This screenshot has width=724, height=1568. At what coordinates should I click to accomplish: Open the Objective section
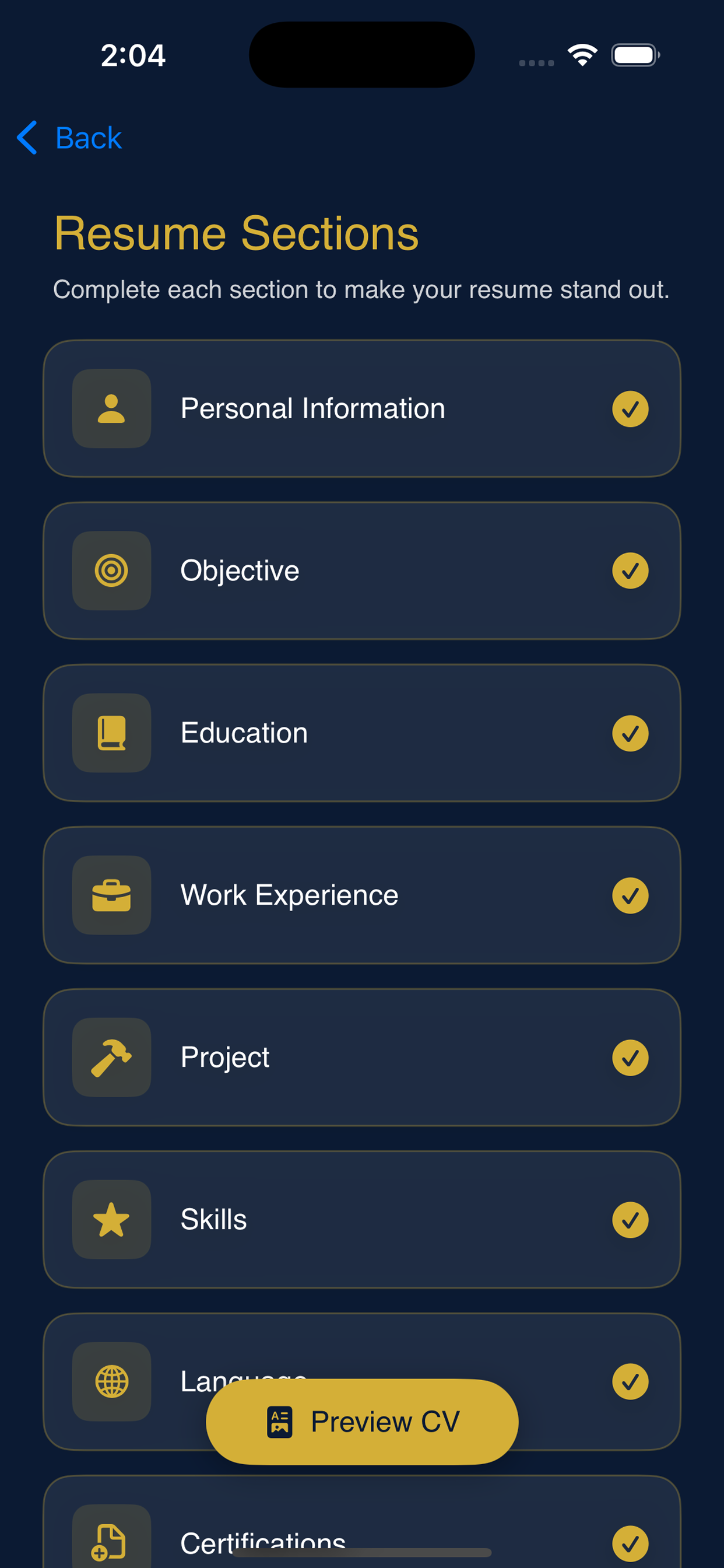(x=361, y=571)
